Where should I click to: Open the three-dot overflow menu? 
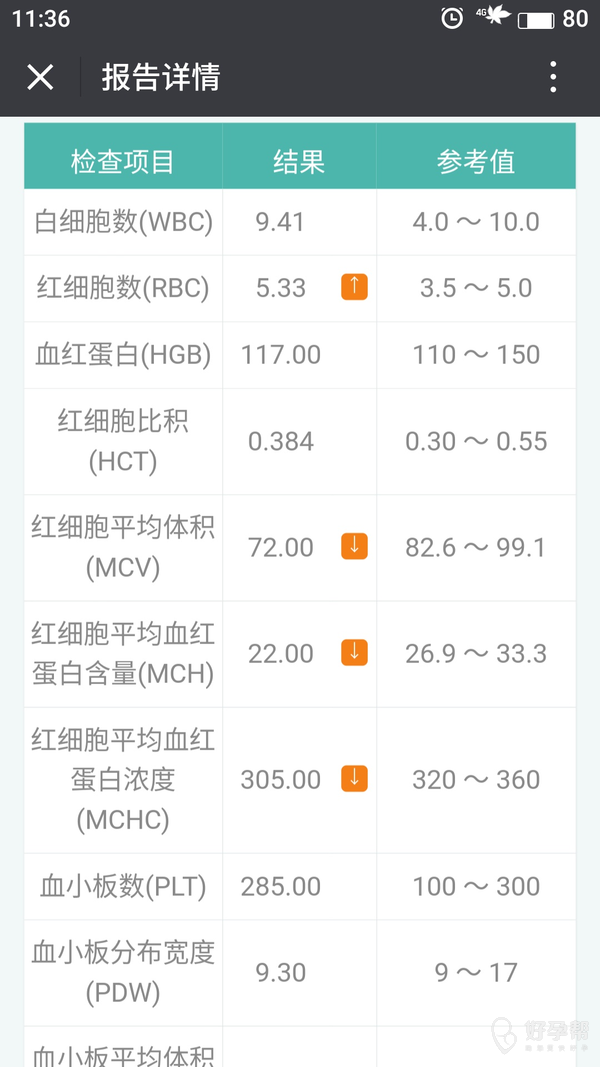click(x=553, y=77)
